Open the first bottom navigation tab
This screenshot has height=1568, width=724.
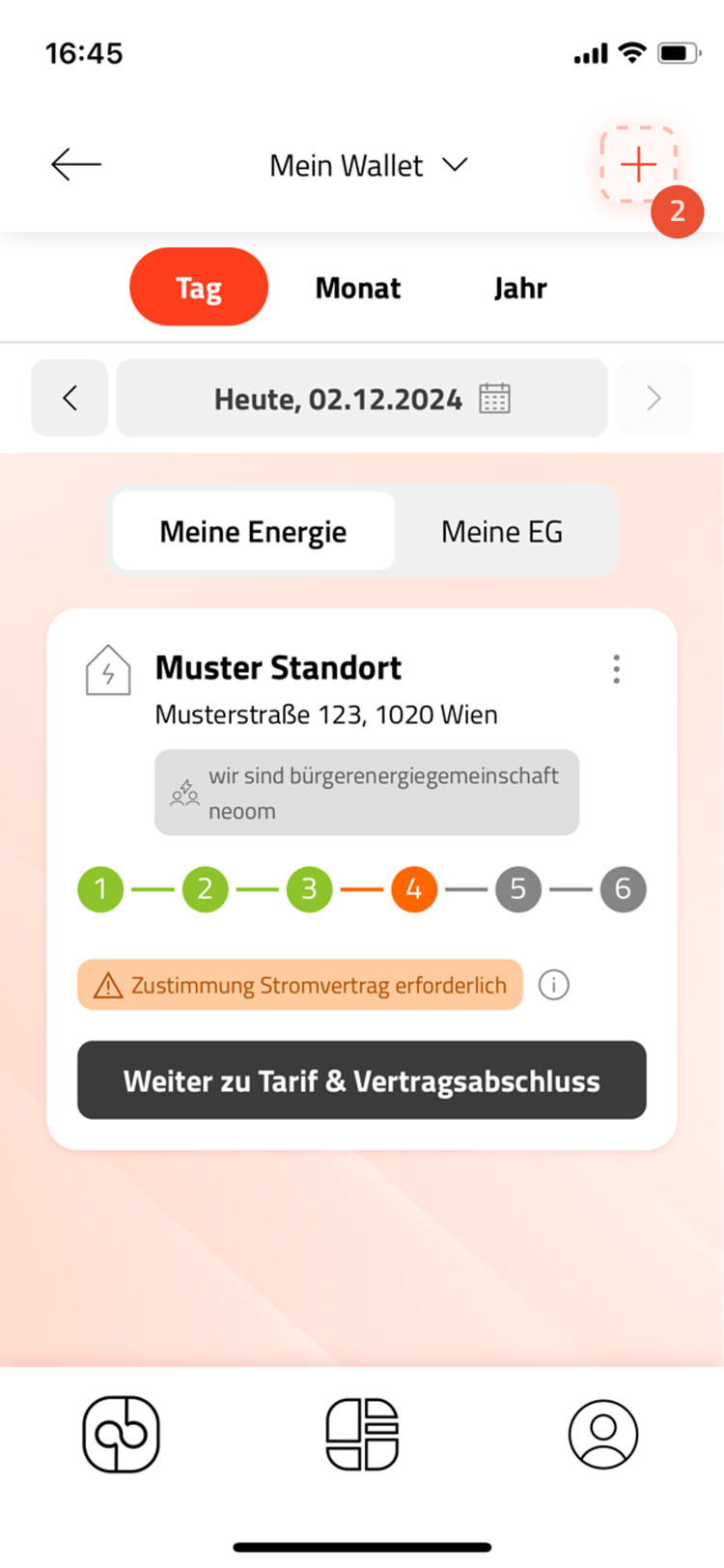121,1434
